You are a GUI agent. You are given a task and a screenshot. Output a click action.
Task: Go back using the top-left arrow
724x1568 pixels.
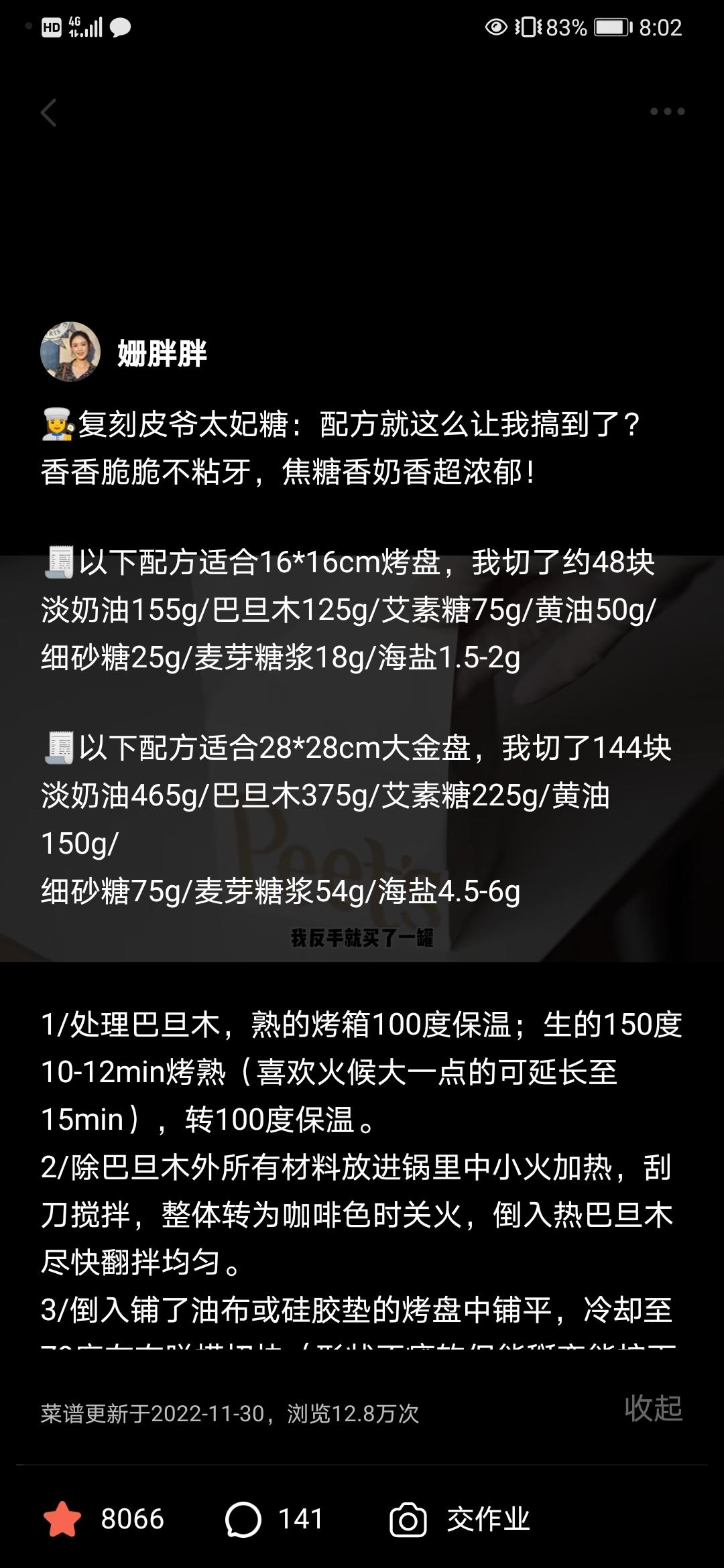[x=49, y=113]
